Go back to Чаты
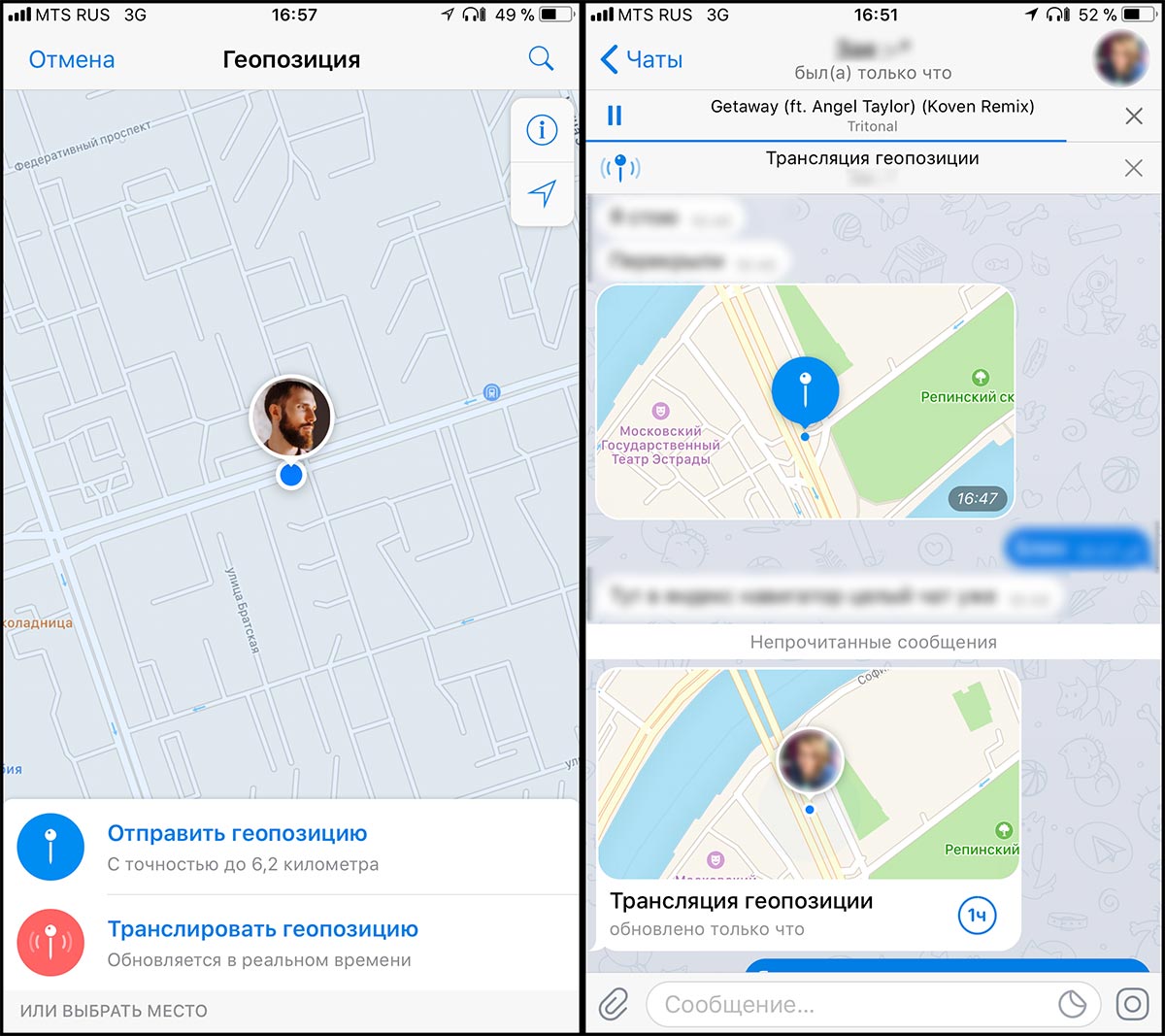Screen dimensions: 1165x1036 [642, 60]
